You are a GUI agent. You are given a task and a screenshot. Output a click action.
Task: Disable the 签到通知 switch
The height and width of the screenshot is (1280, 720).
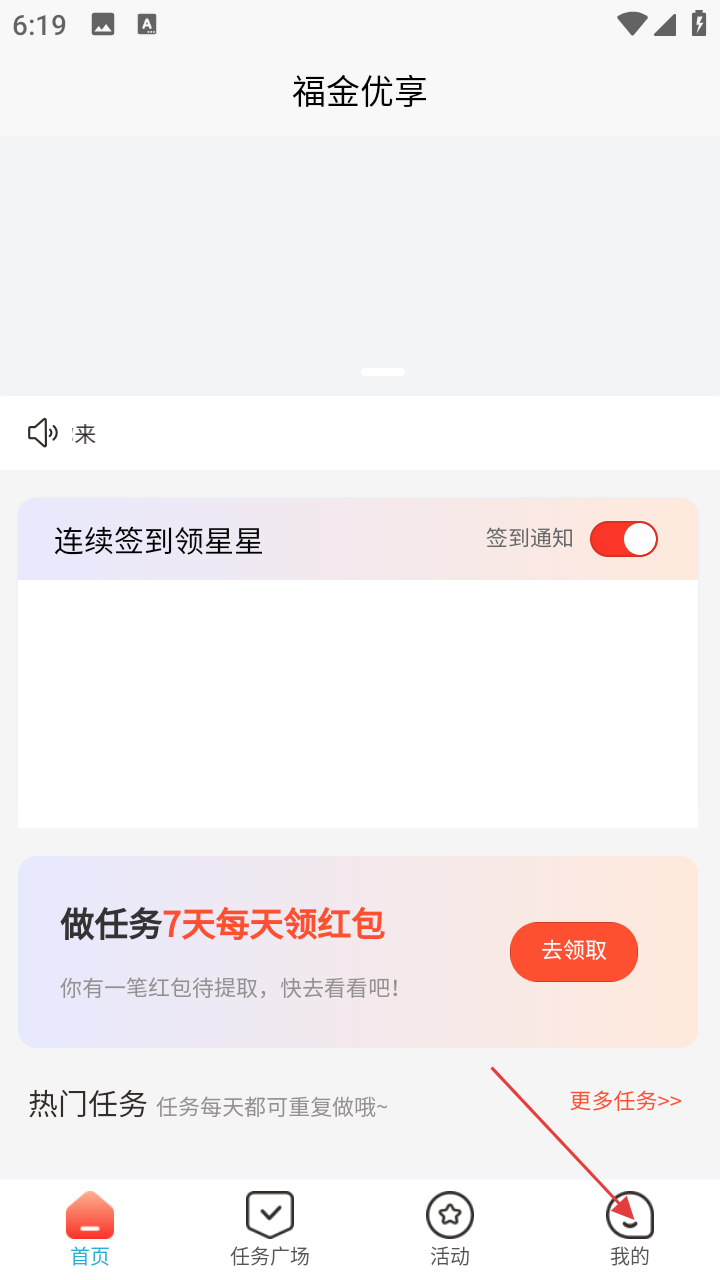[623, 539]
